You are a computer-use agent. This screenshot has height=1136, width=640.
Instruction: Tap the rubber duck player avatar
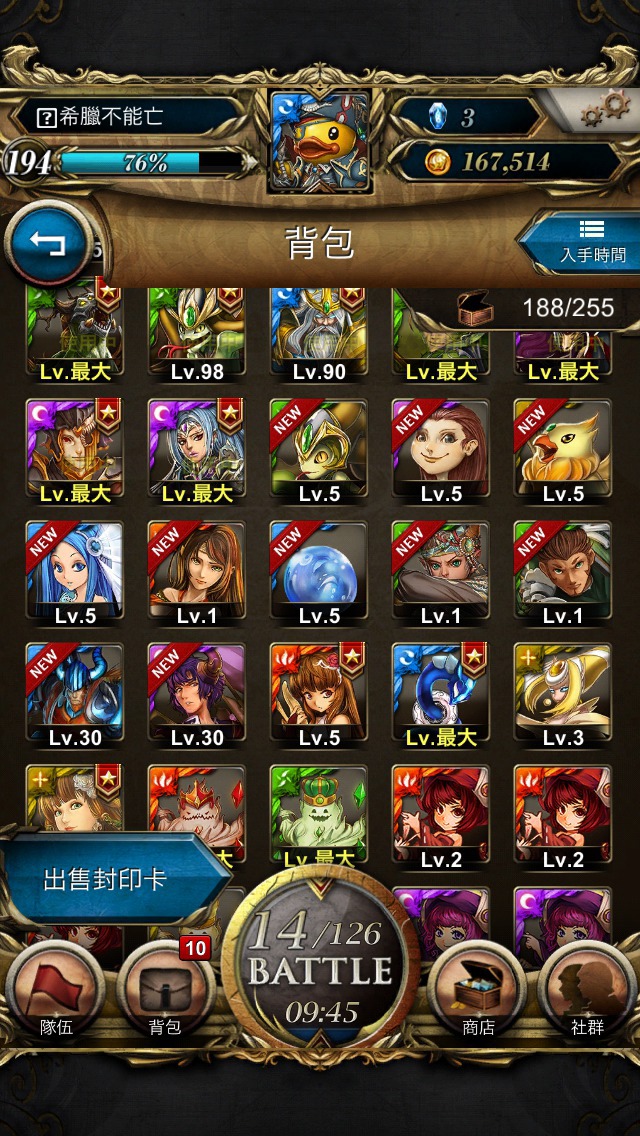point(320,141)
